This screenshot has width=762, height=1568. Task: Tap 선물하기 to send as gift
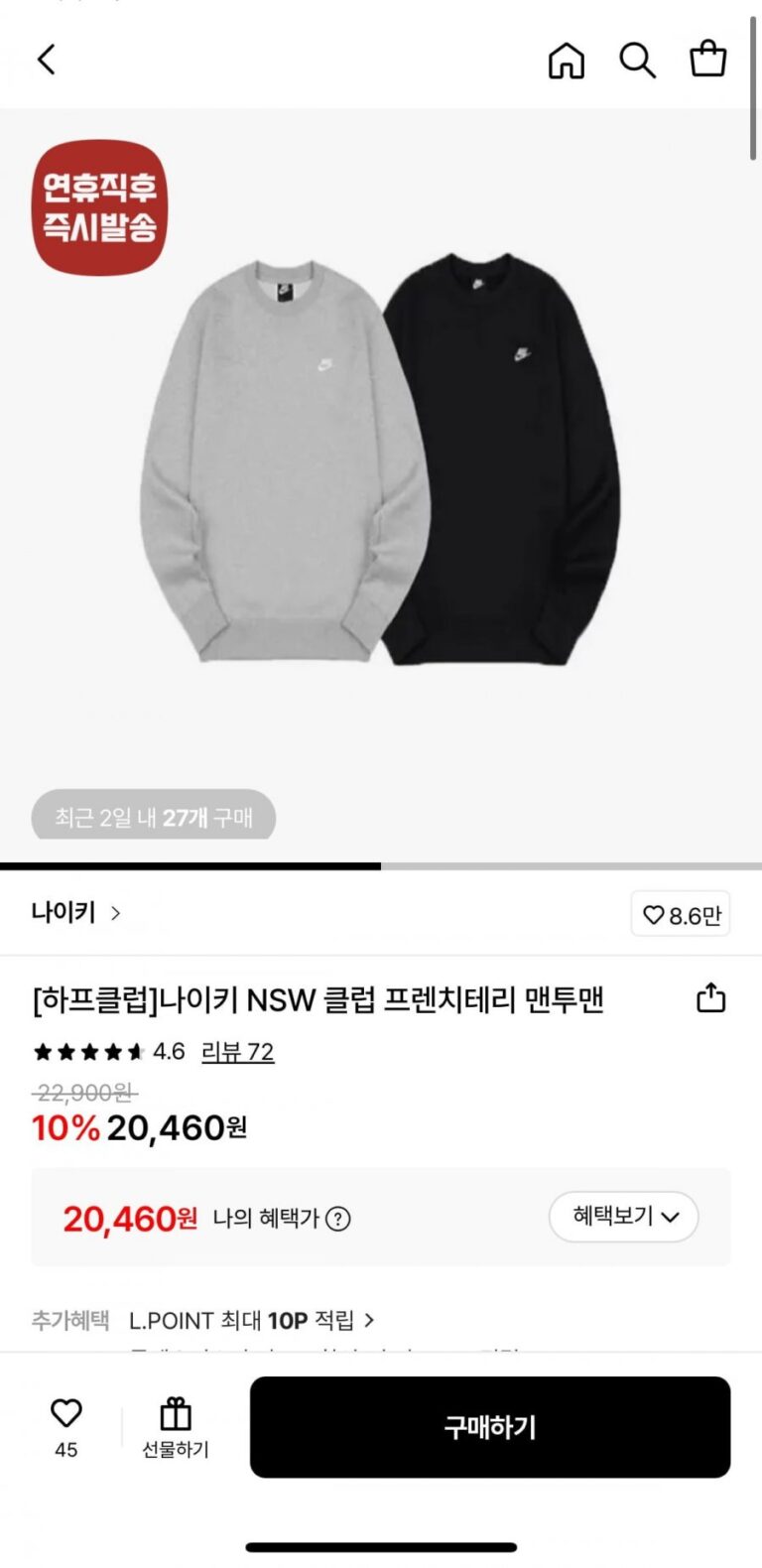point(176,1427)
